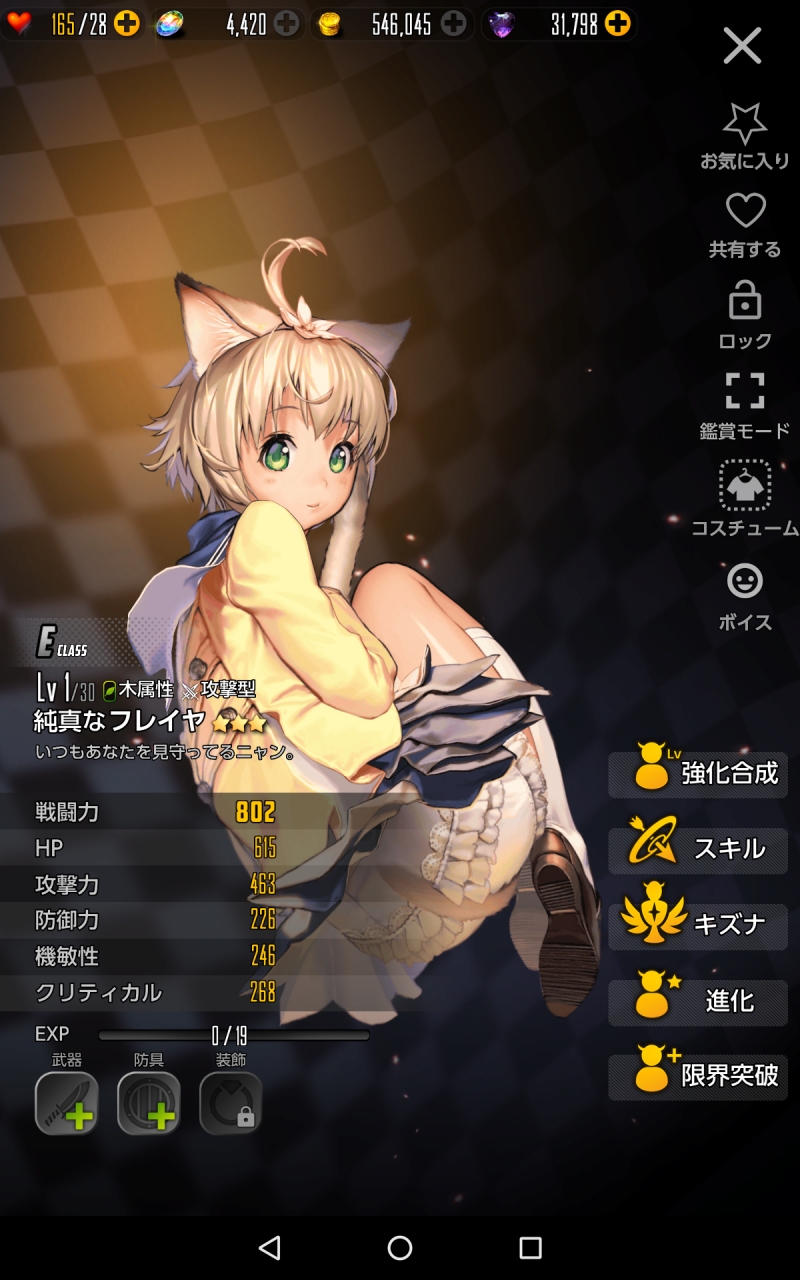Open 強化合成 enhancement synthesis
This screenshot has width=800, height=1280.
coord(698,774)
